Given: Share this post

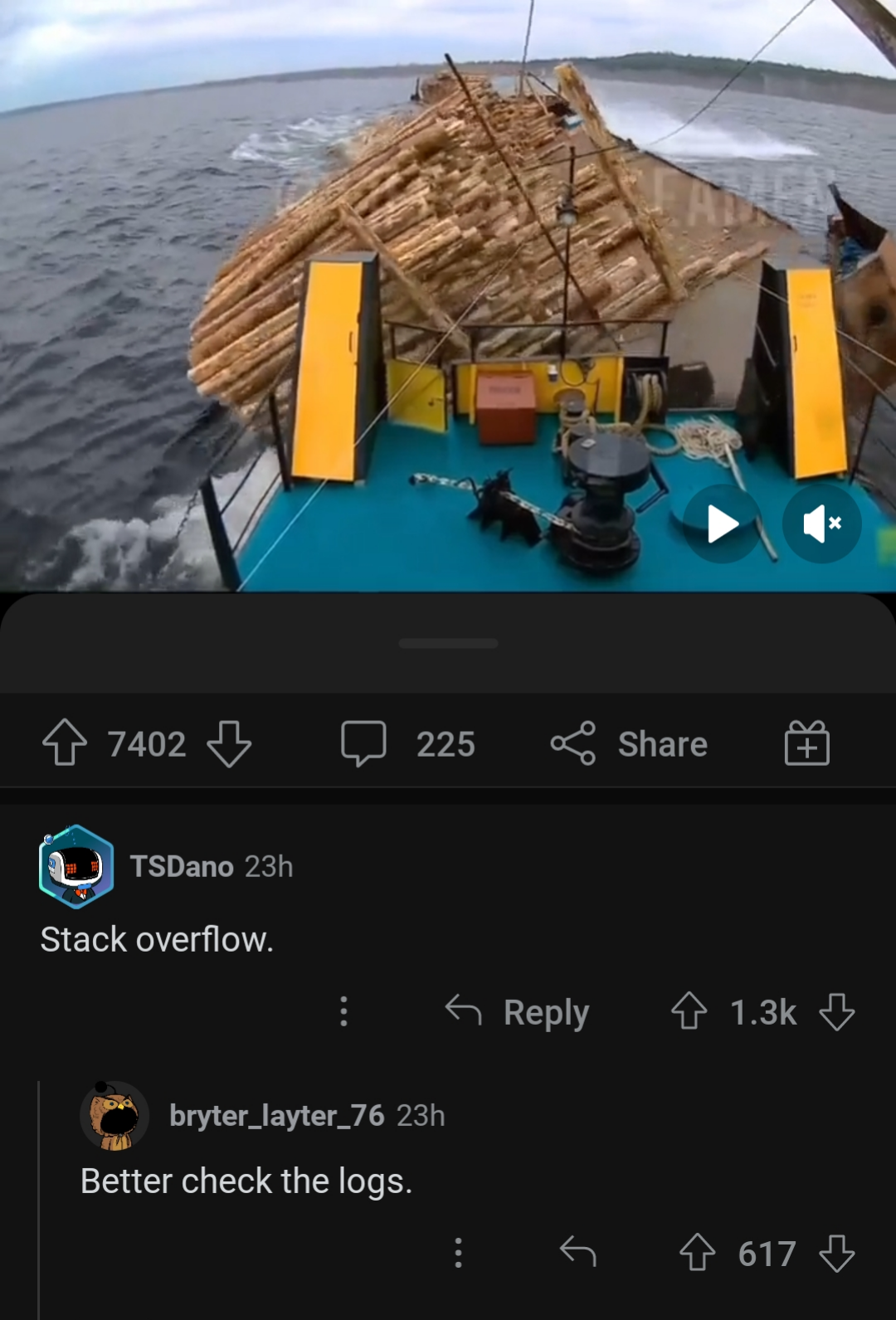Looking at the screenshot, I should [630, 743].
